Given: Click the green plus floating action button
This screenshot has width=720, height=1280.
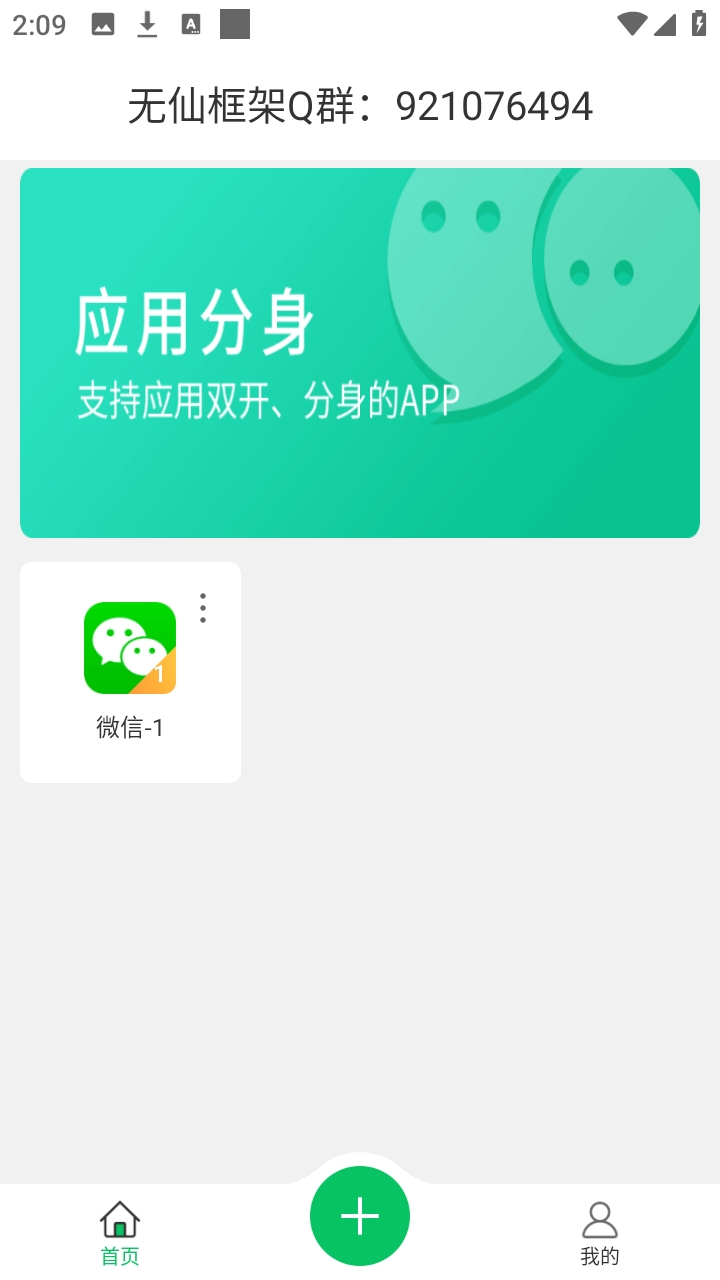Looking at the screenshot, I should click(x=360, y=1215).
